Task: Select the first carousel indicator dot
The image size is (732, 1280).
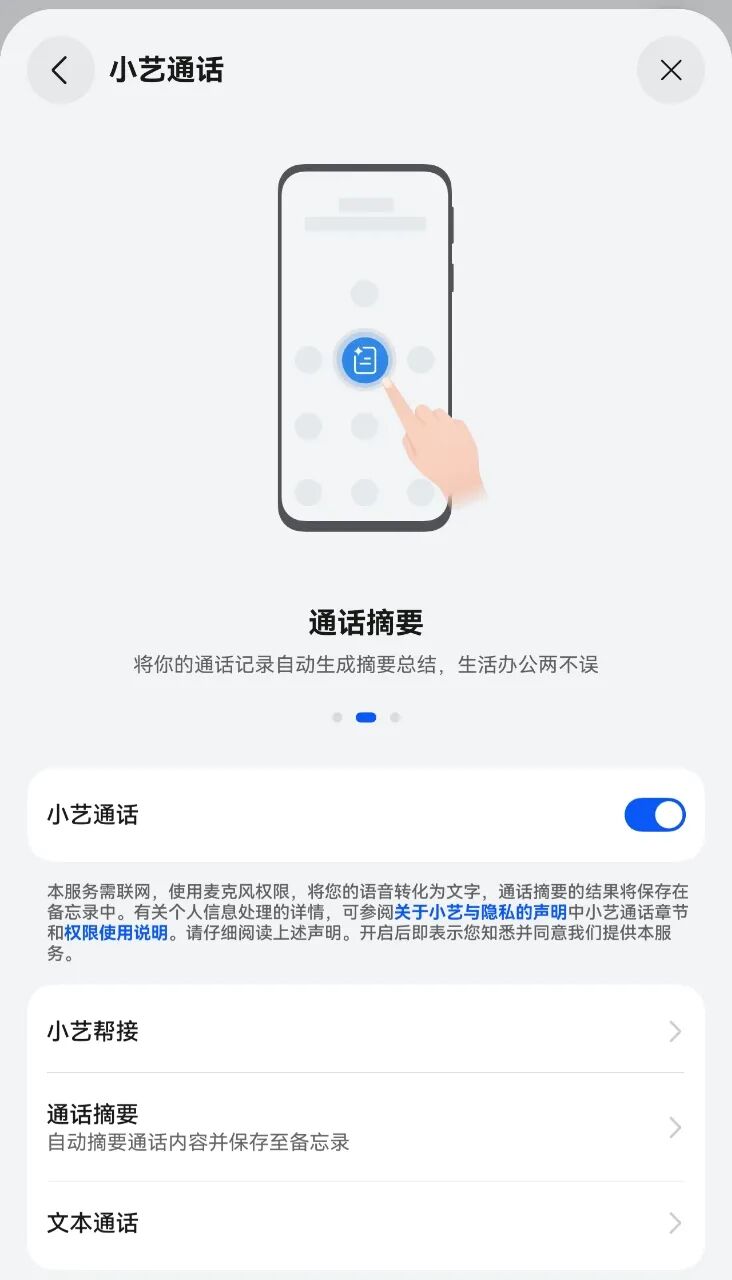Action: pos(338,717)
